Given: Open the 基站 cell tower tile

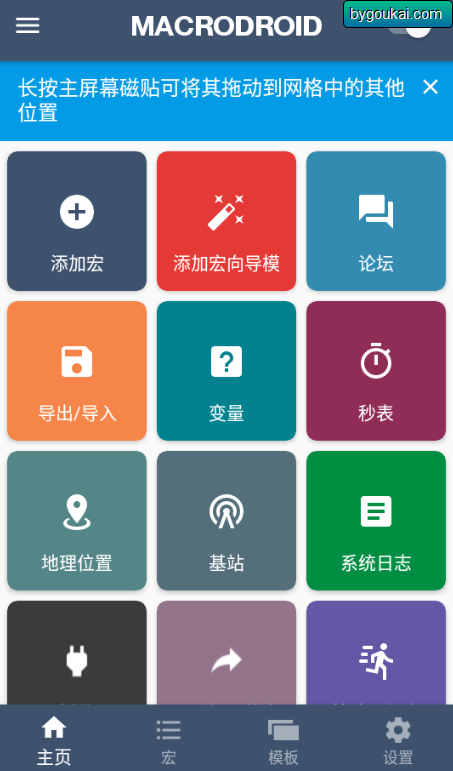Looking at the screenshot, I should click(x=226, y=521).
